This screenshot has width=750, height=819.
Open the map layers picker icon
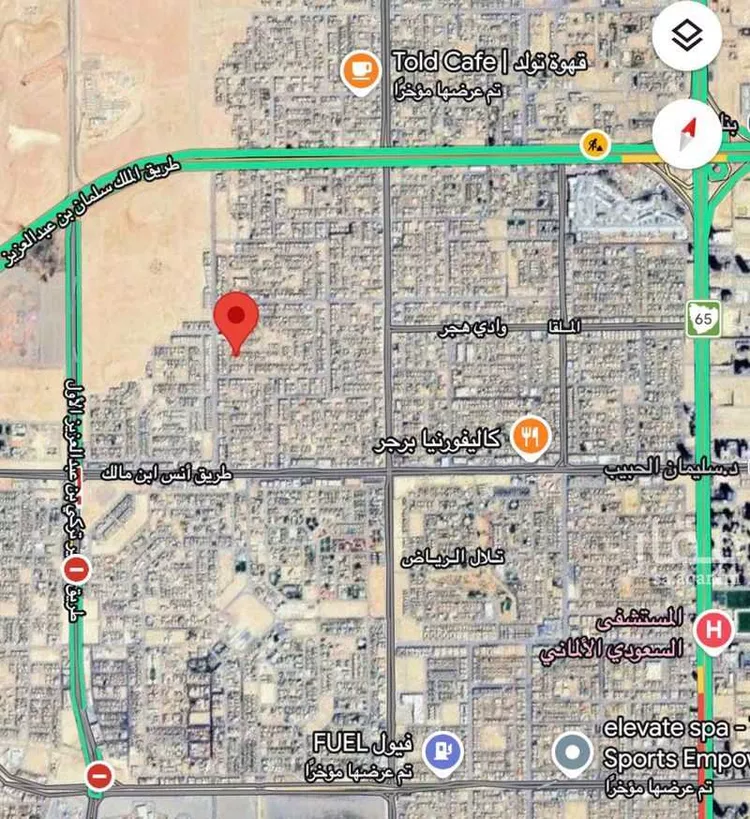tap(686, 36)
